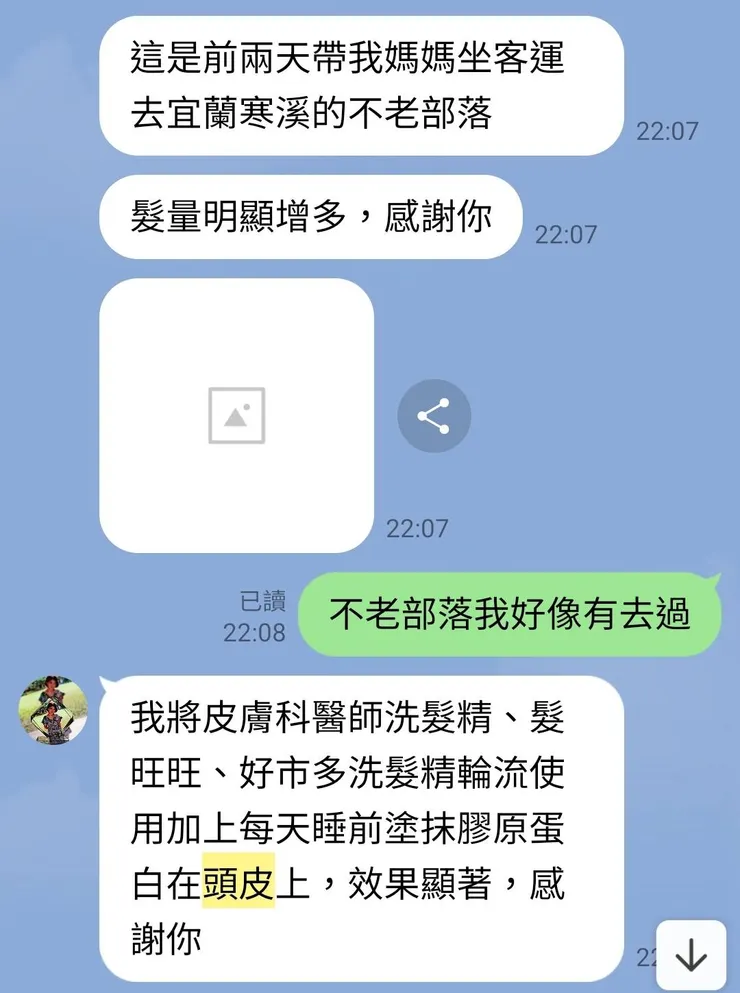Tap the timestamp beside the green bubble
Image resolution: width=740 pixels, height=993 pixels.
[x=253, y=631]
